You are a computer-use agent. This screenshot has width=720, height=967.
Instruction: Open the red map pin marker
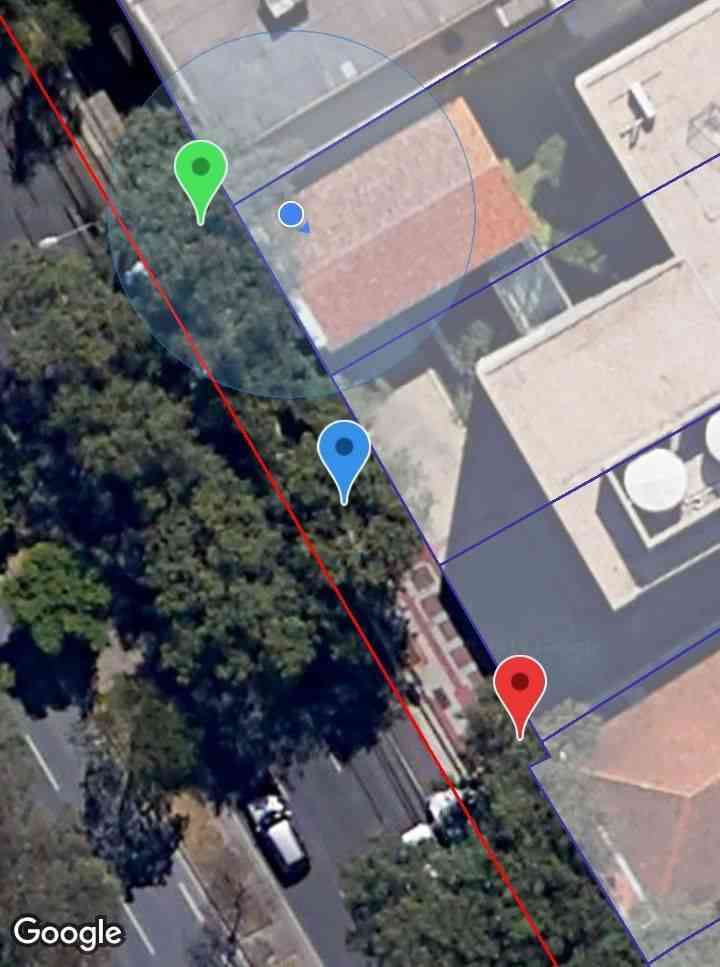520,687
